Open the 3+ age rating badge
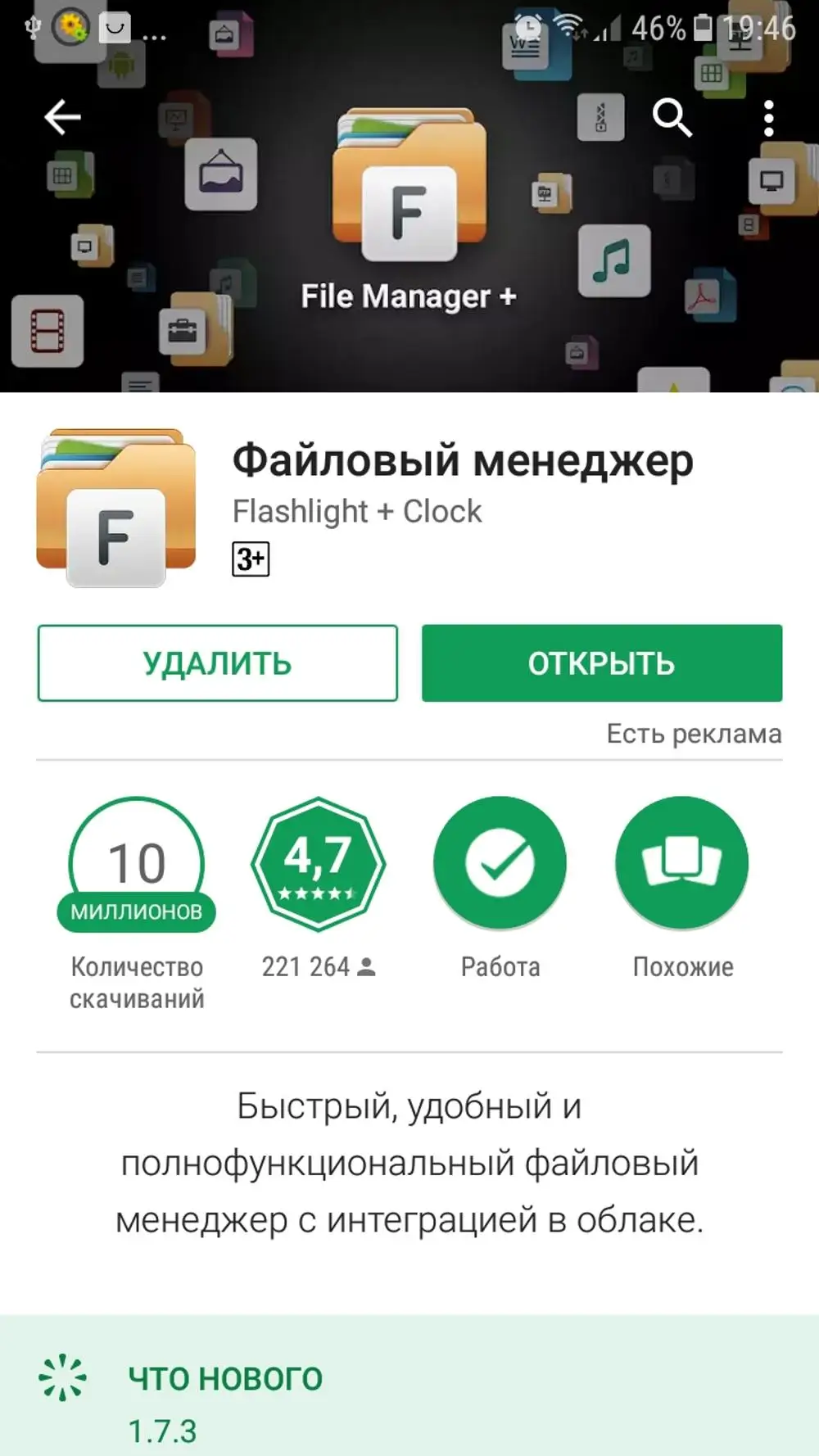 (251, 559)
